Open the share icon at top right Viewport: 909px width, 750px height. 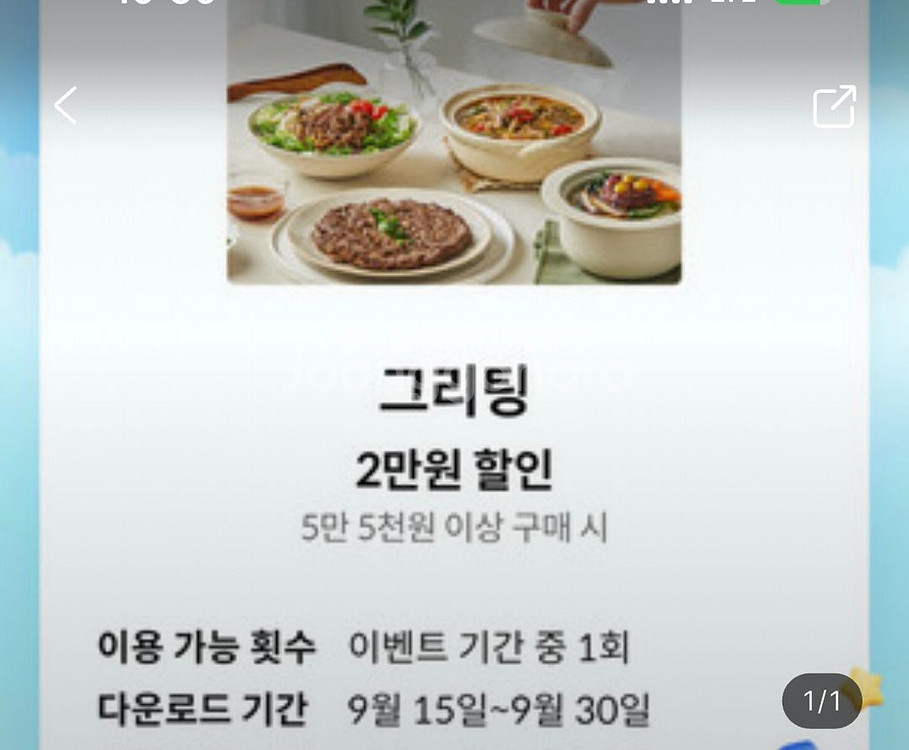click(834, 107)
